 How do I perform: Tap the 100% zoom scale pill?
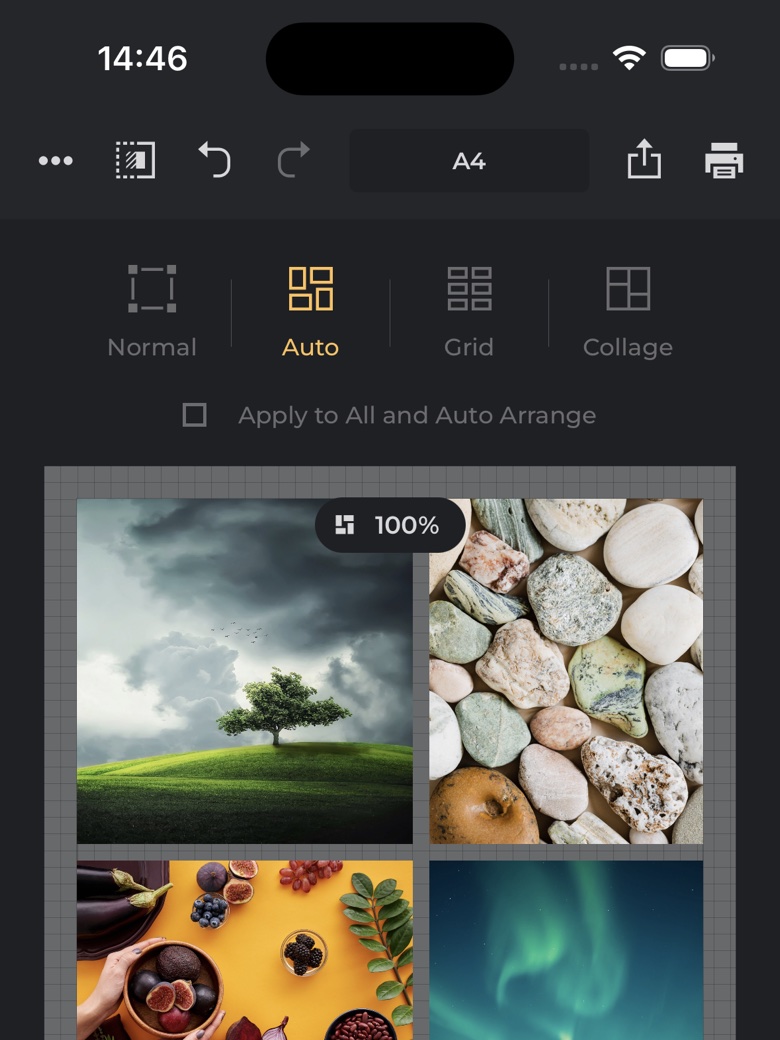(390, 526)
